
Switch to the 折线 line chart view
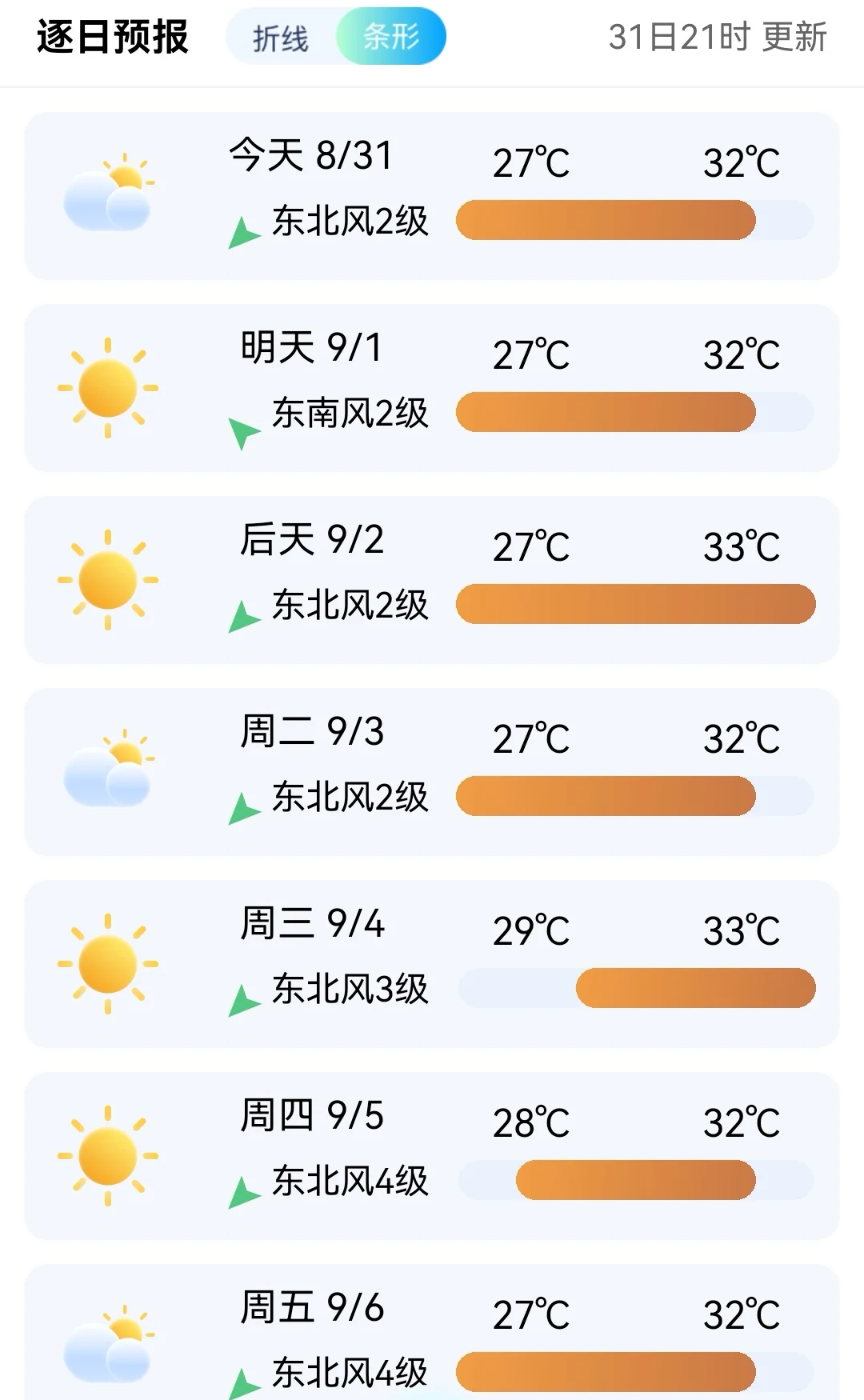280,38
